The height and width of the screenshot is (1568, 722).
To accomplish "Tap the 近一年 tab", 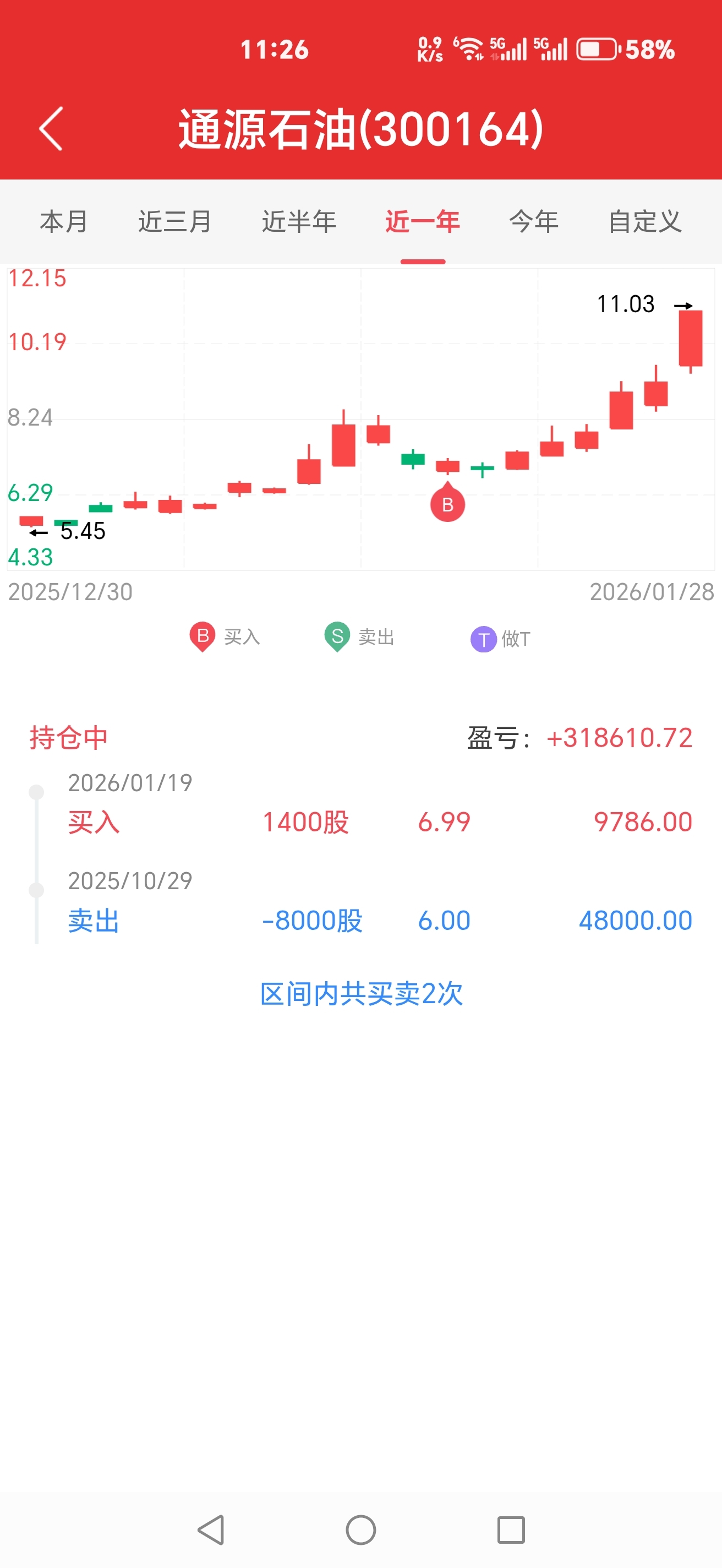I will click(423, 221).
